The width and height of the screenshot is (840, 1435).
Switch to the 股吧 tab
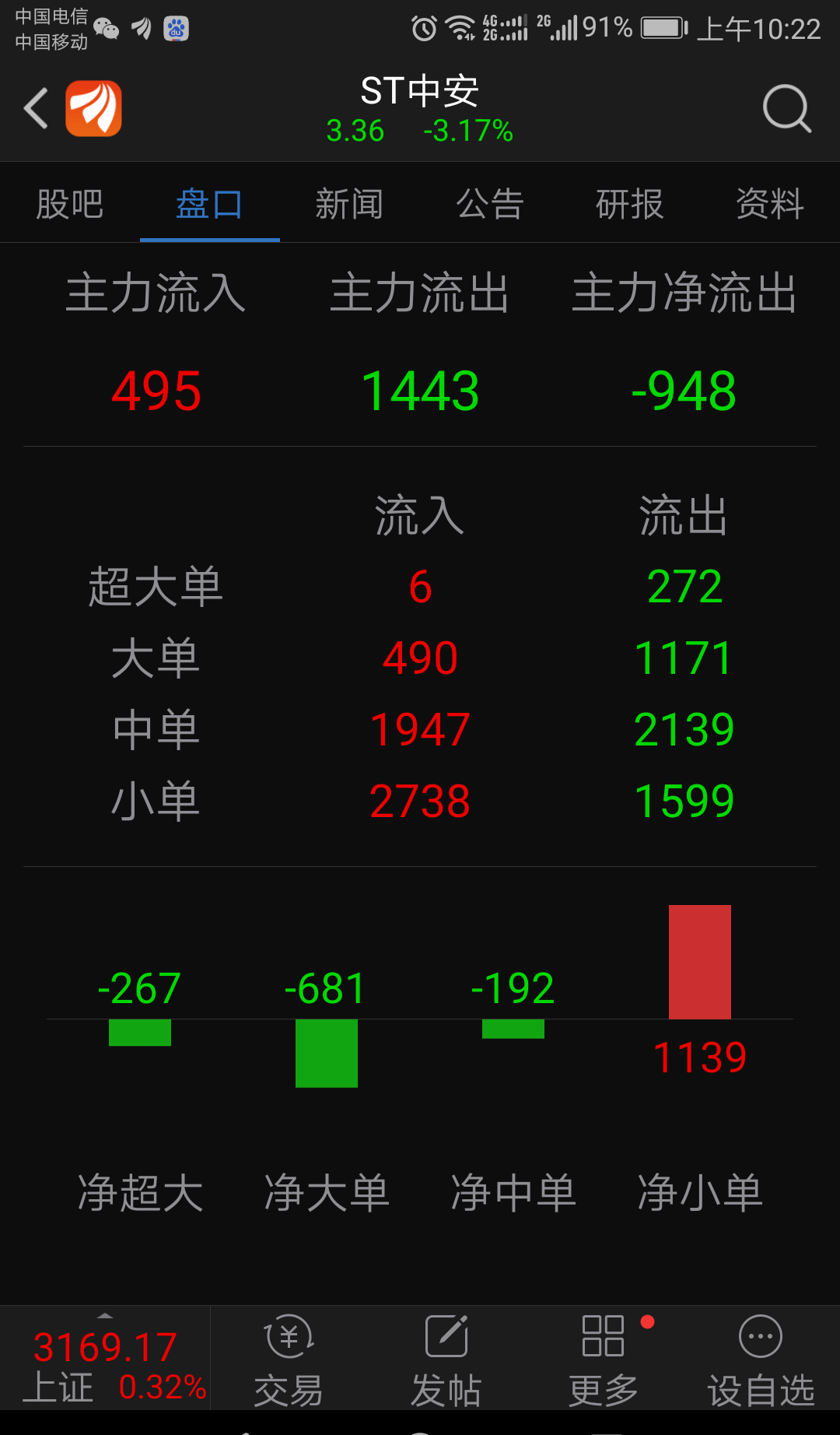point(70,205)
